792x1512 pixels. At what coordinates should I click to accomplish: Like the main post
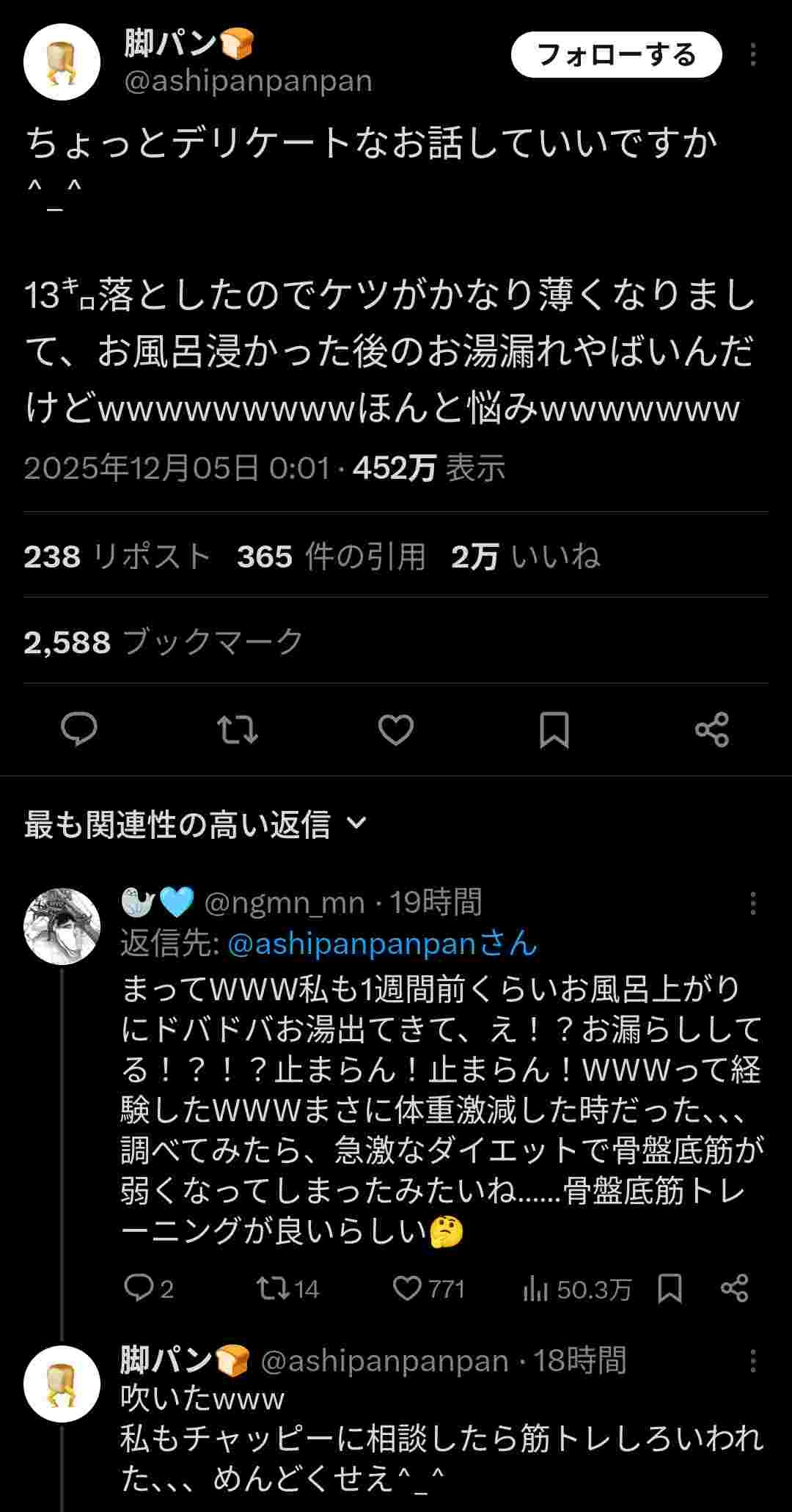coord(396,730)
